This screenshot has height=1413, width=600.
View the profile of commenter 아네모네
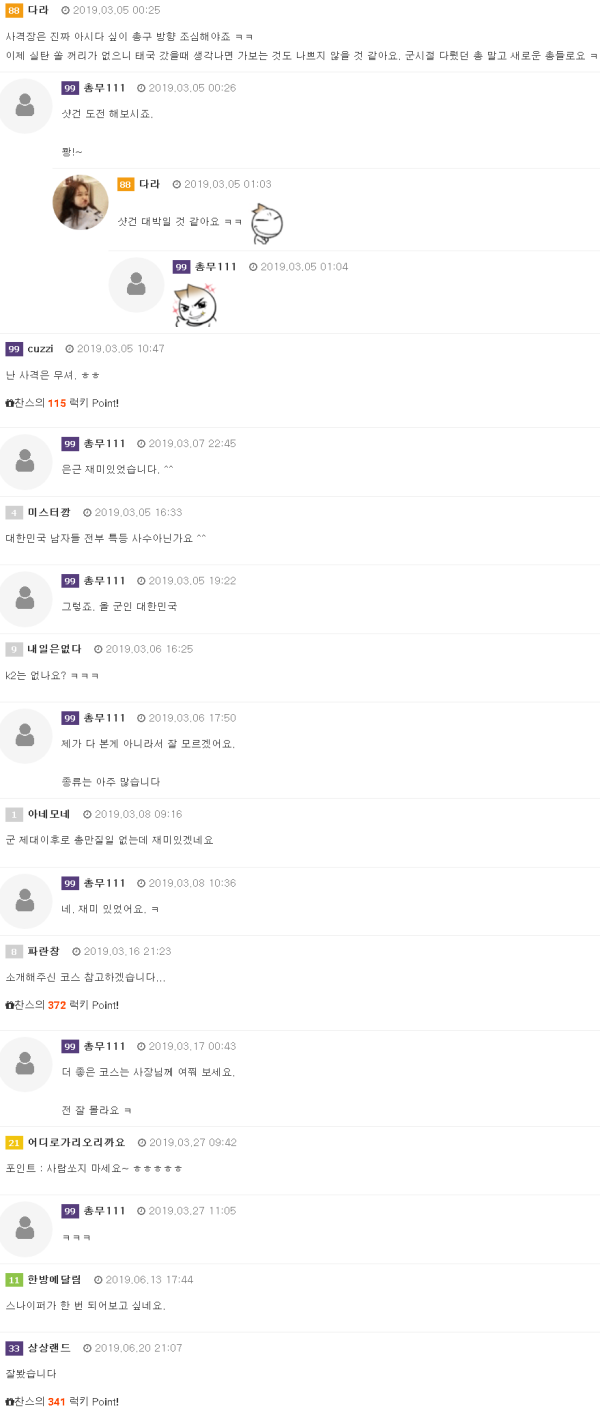tap(48, 814)
